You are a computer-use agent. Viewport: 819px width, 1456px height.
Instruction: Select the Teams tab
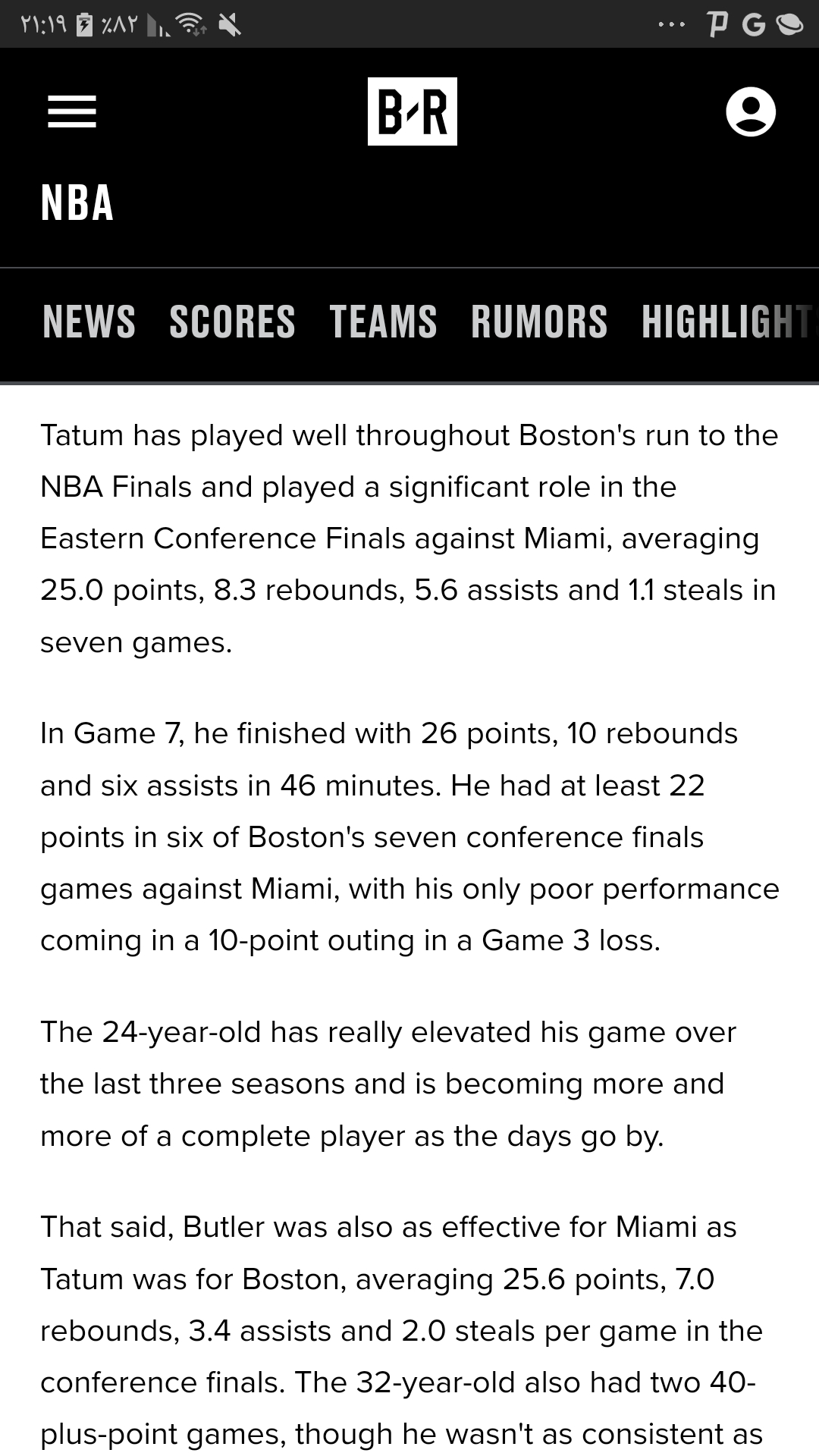coord(383,322)
